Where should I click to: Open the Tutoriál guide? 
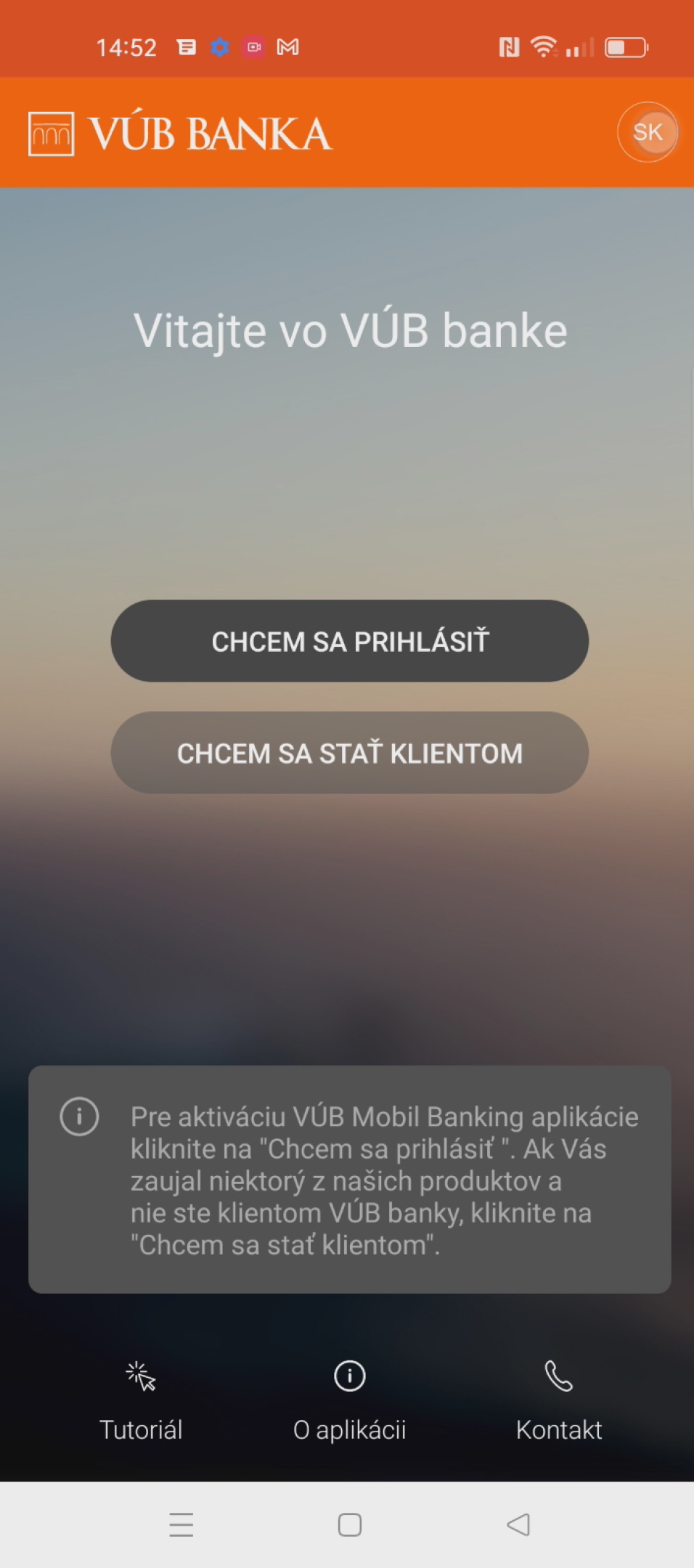[x=141, y=1401]
